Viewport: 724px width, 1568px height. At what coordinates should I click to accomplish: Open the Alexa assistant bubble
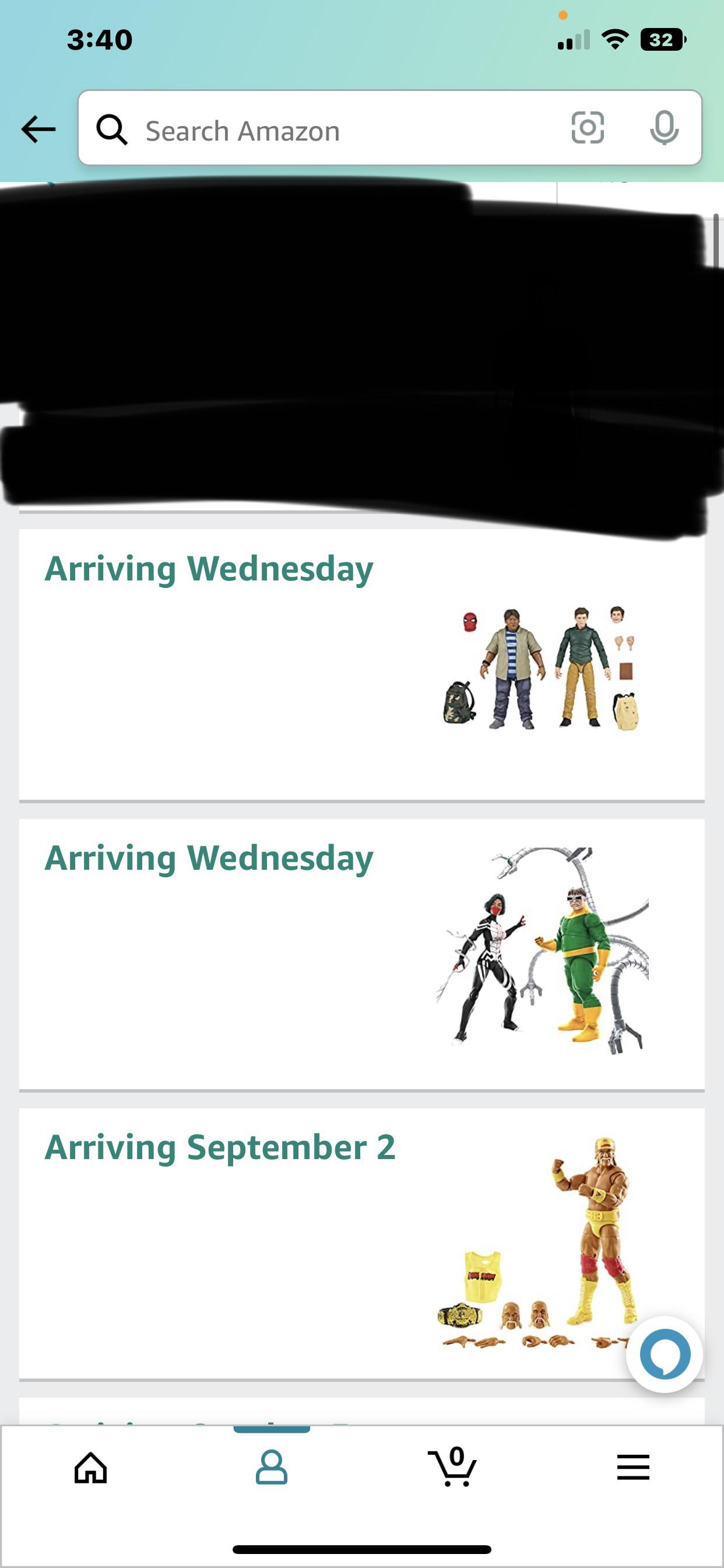pyautogui.click(x=665, y=1354)
